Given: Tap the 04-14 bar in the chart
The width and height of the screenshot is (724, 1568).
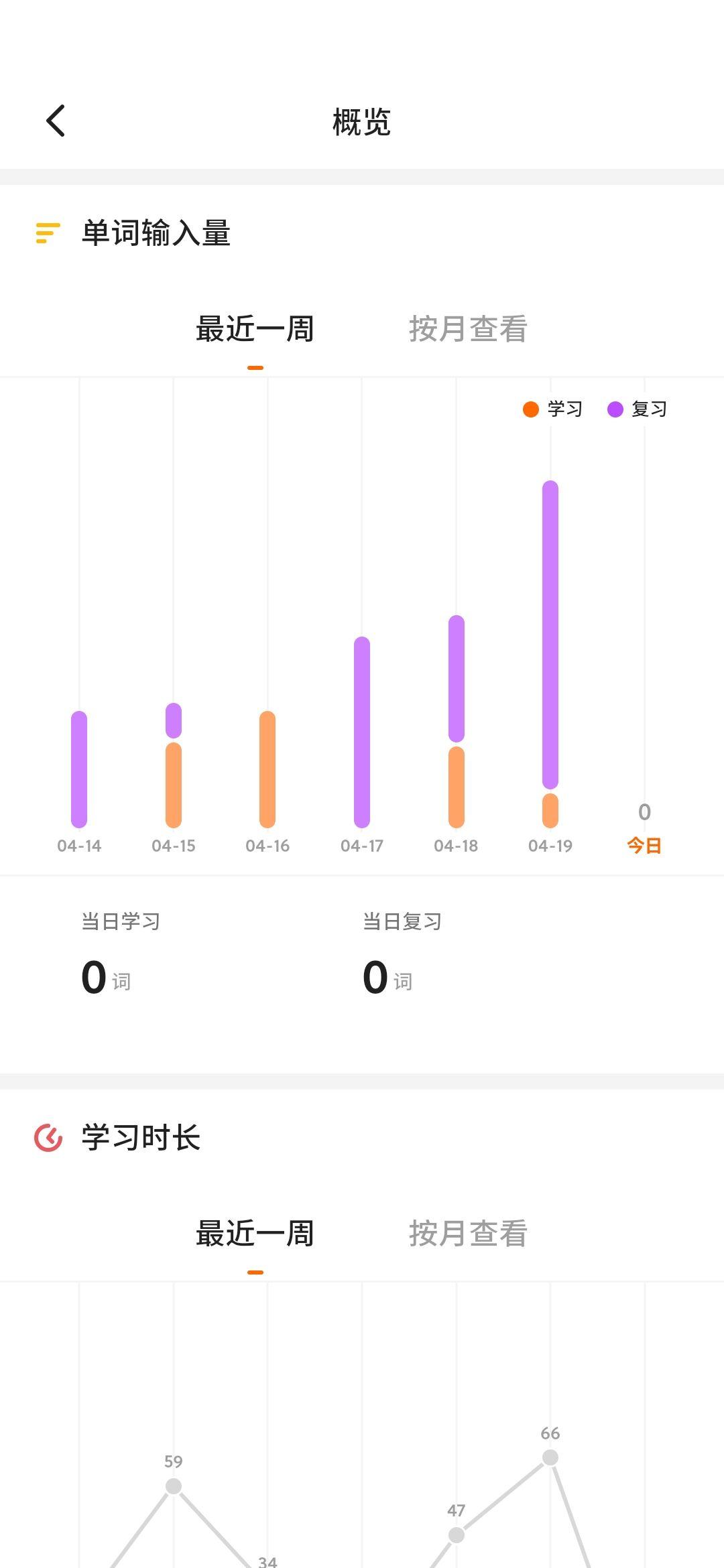Looking at the screenshot, I should click(x=79, y=769).
